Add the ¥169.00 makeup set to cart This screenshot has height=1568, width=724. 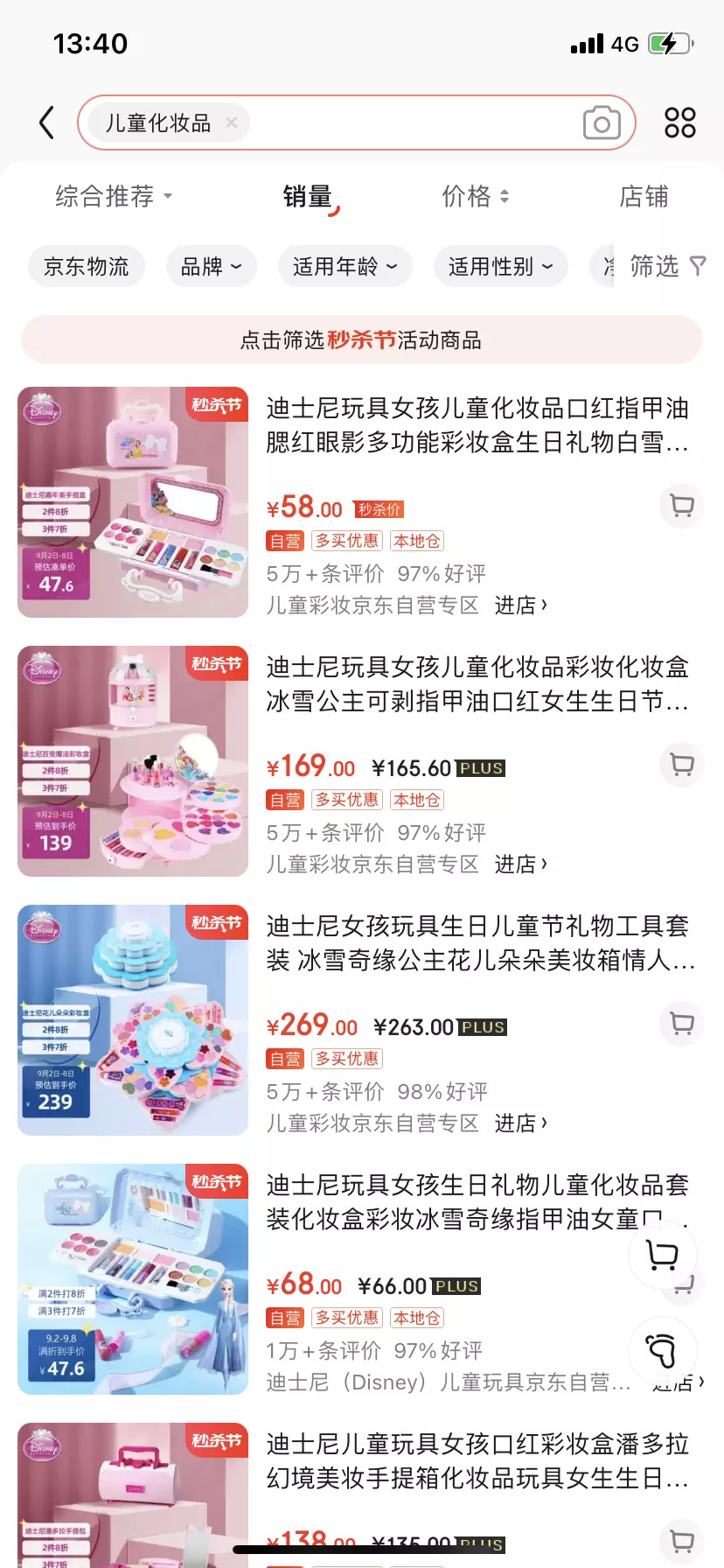(x=681, y=764)
